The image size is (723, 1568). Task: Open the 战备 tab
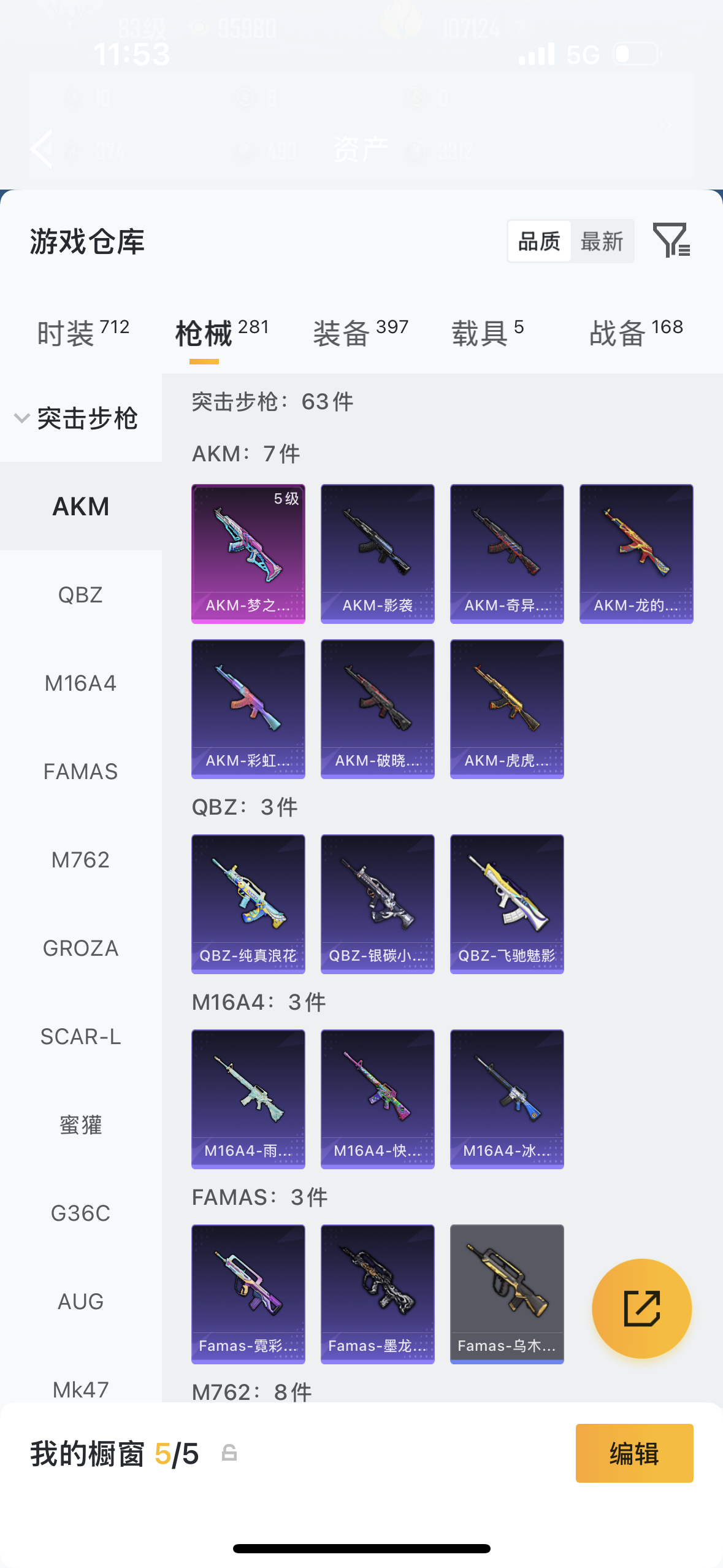coord(636,333)
